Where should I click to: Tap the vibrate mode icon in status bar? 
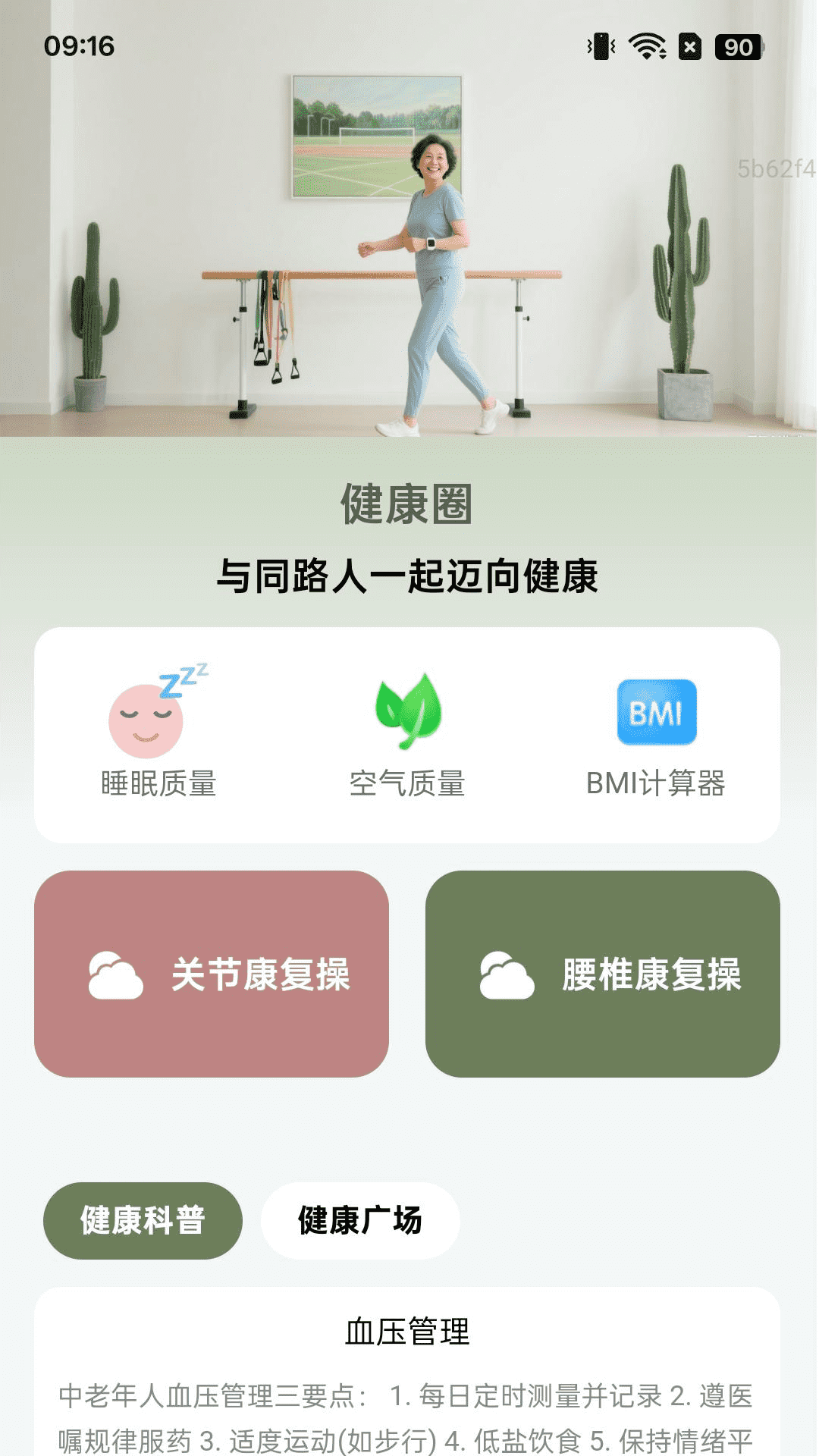pyautogui.click(x=598, y=46)
